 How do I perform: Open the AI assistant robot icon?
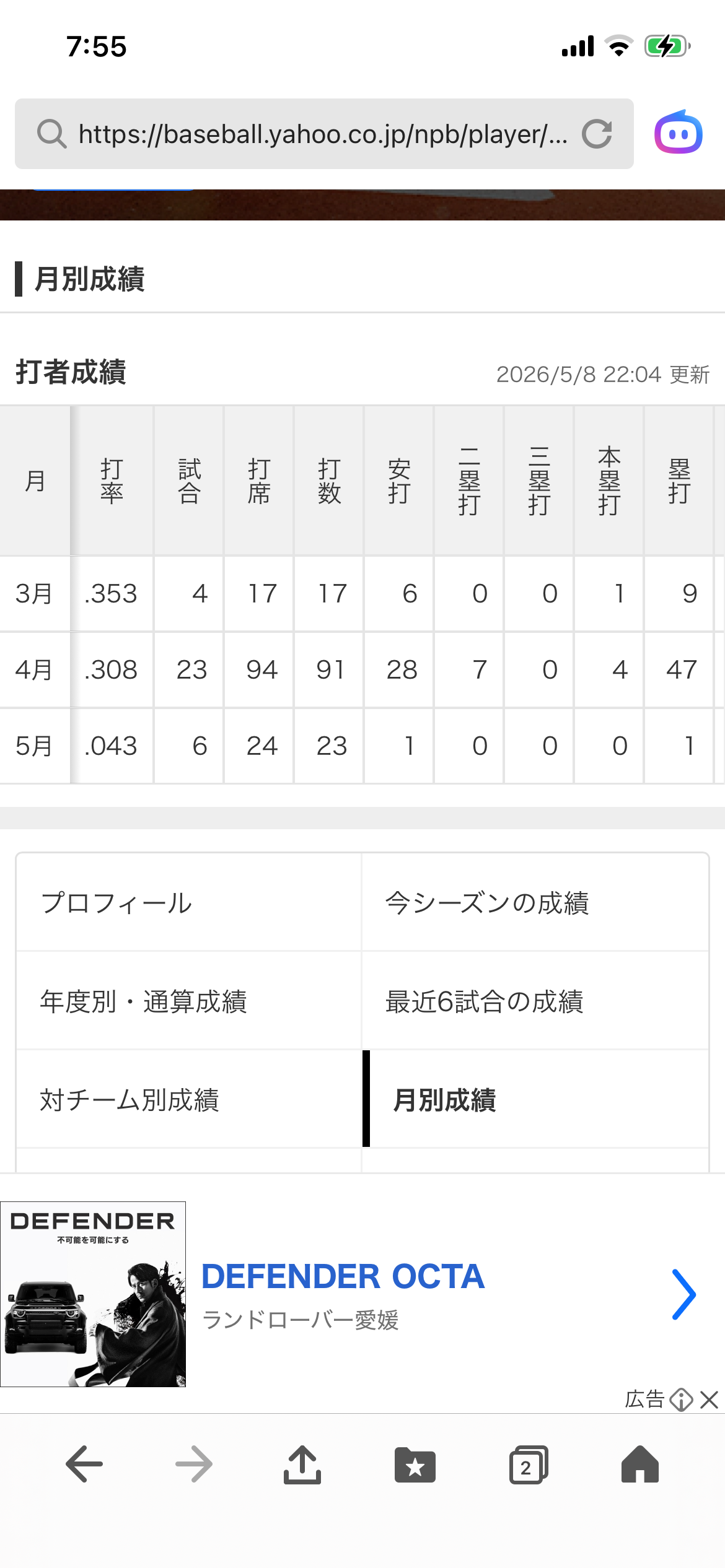pos(679,133)
